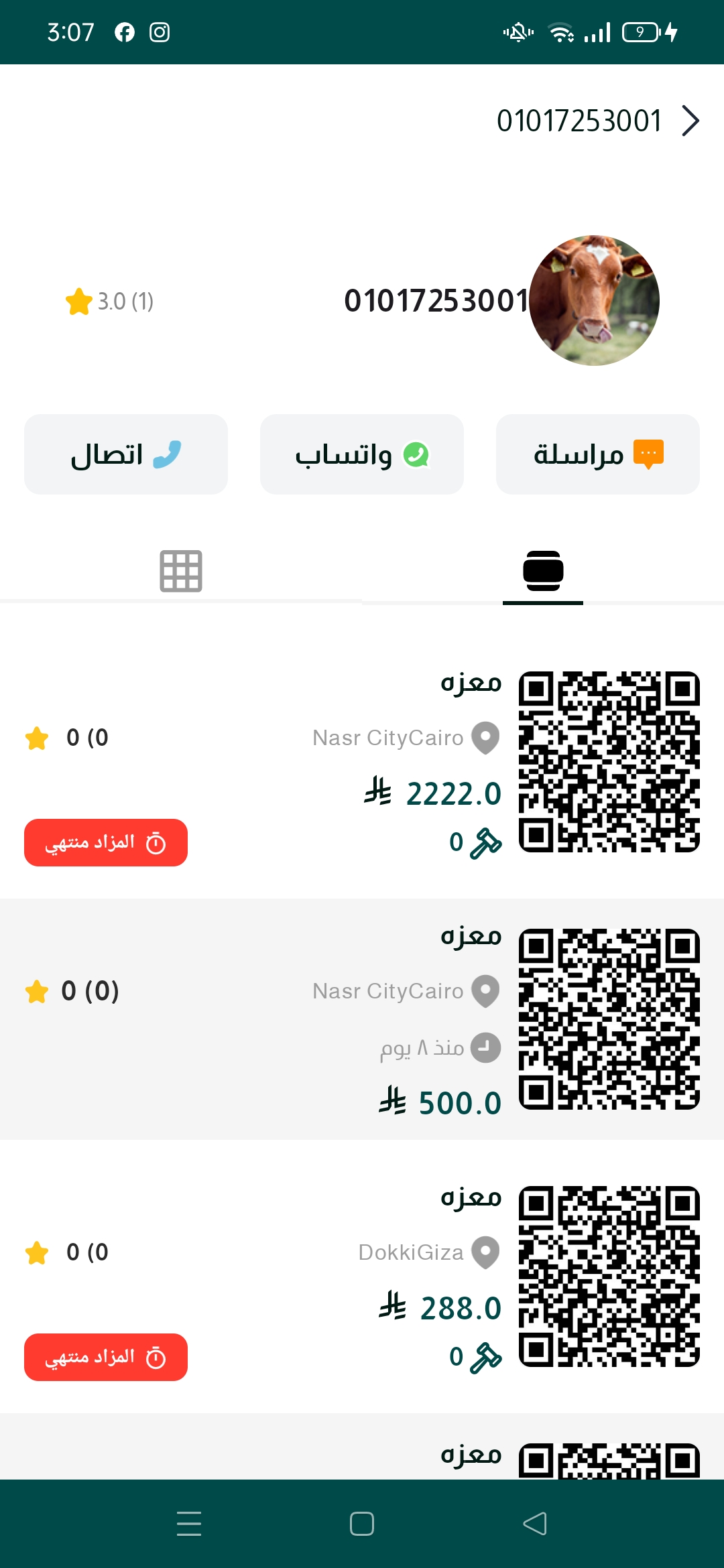Contact seller via واتساب button

coord(362,454)
